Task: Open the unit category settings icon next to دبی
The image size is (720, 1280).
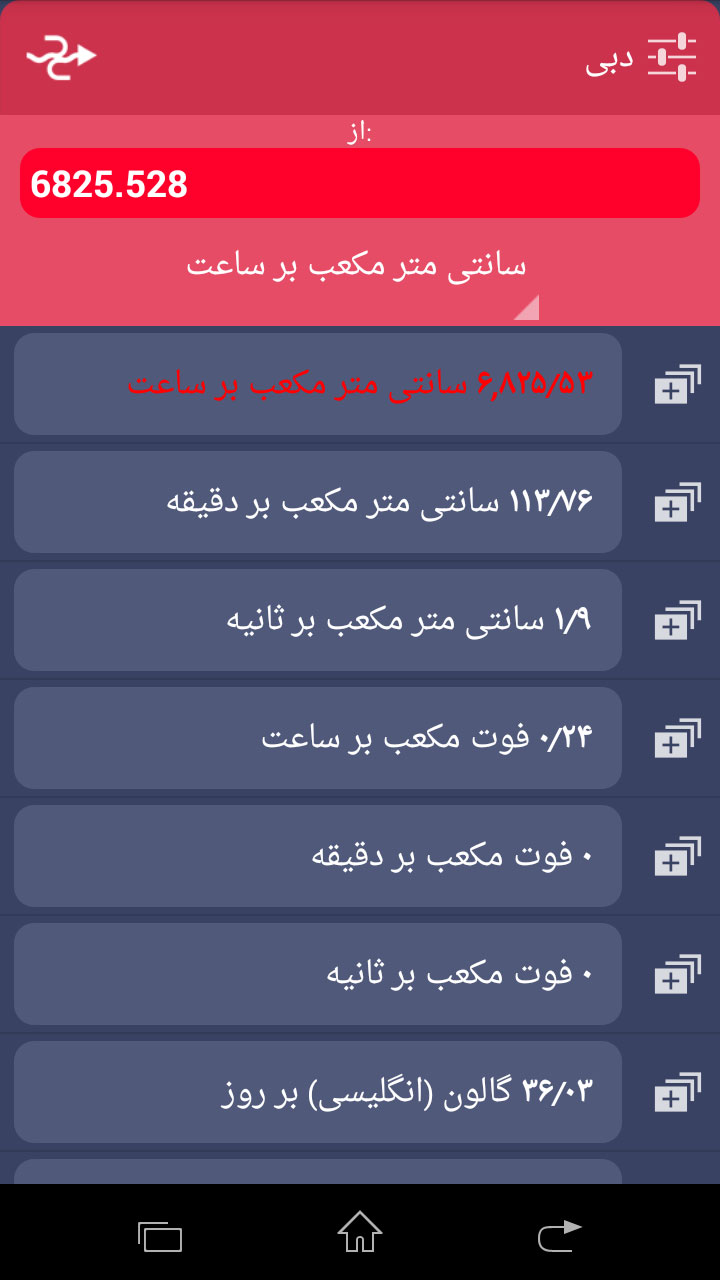Action: tap(671, 57)
